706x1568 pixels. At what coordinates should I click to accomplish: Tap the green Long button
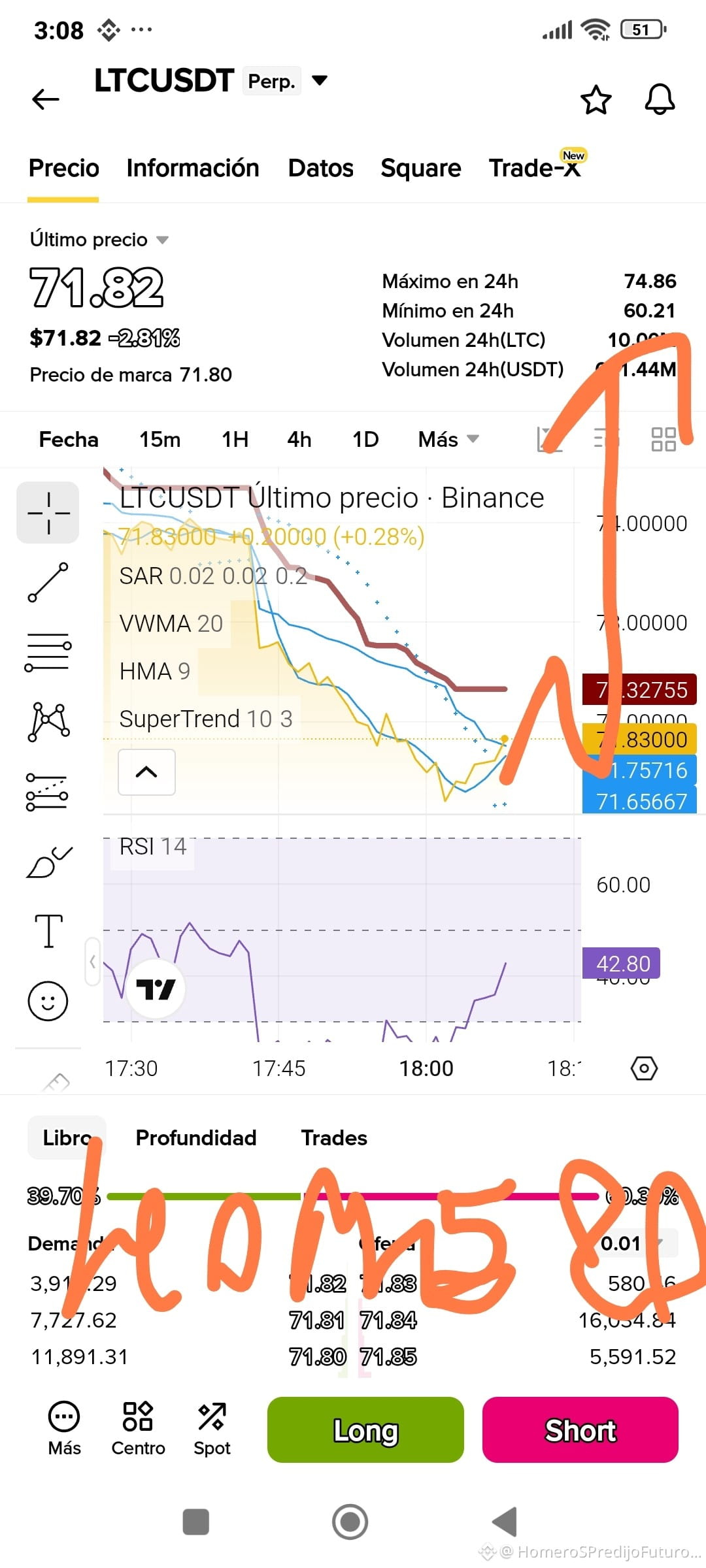point(365,1429)
